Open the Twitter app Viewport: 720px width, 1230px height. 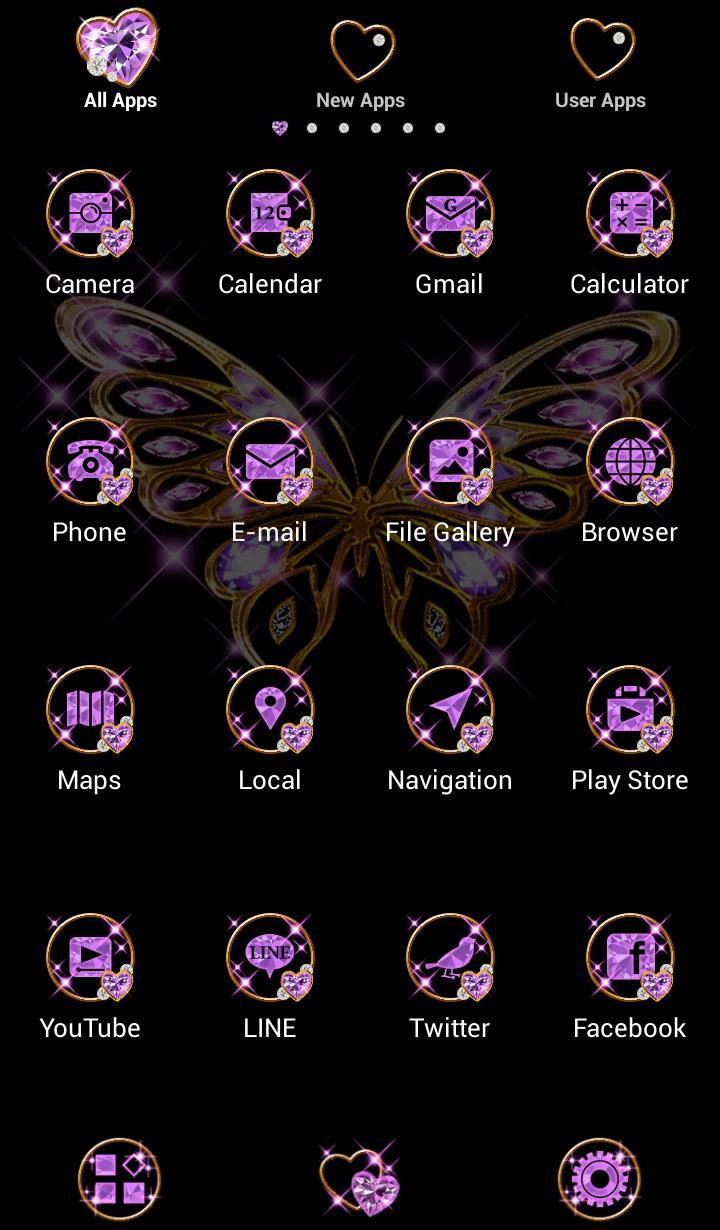click(x=450, y=959)
